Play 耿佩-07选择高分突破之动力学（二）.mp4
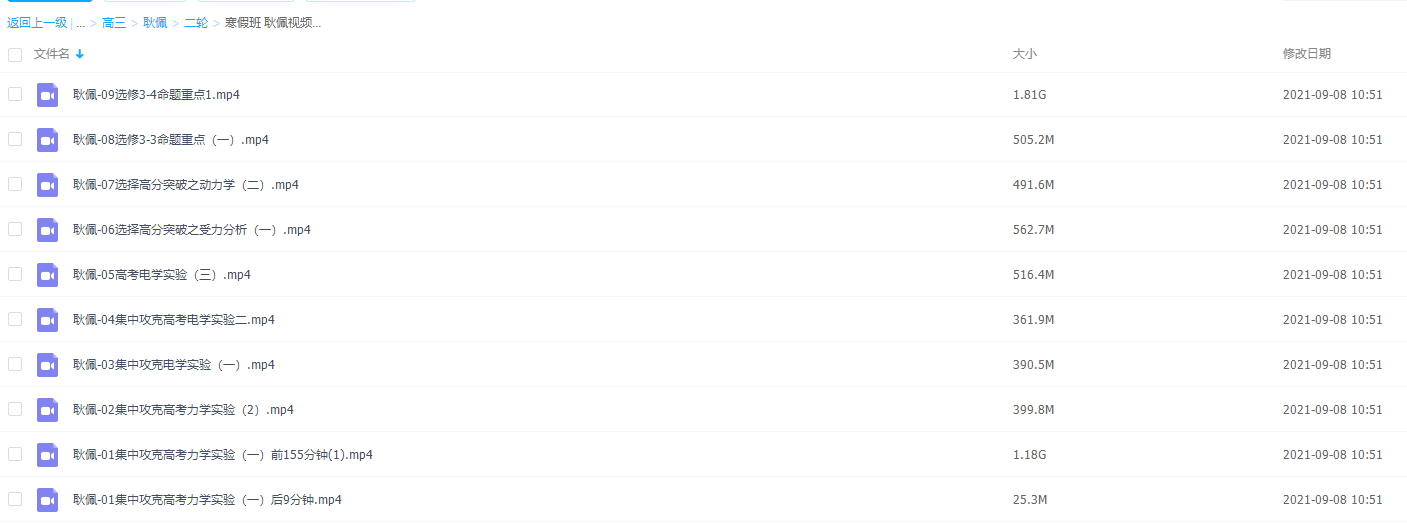This screenshot has width=1407, height=524. (x=185, y=185)
